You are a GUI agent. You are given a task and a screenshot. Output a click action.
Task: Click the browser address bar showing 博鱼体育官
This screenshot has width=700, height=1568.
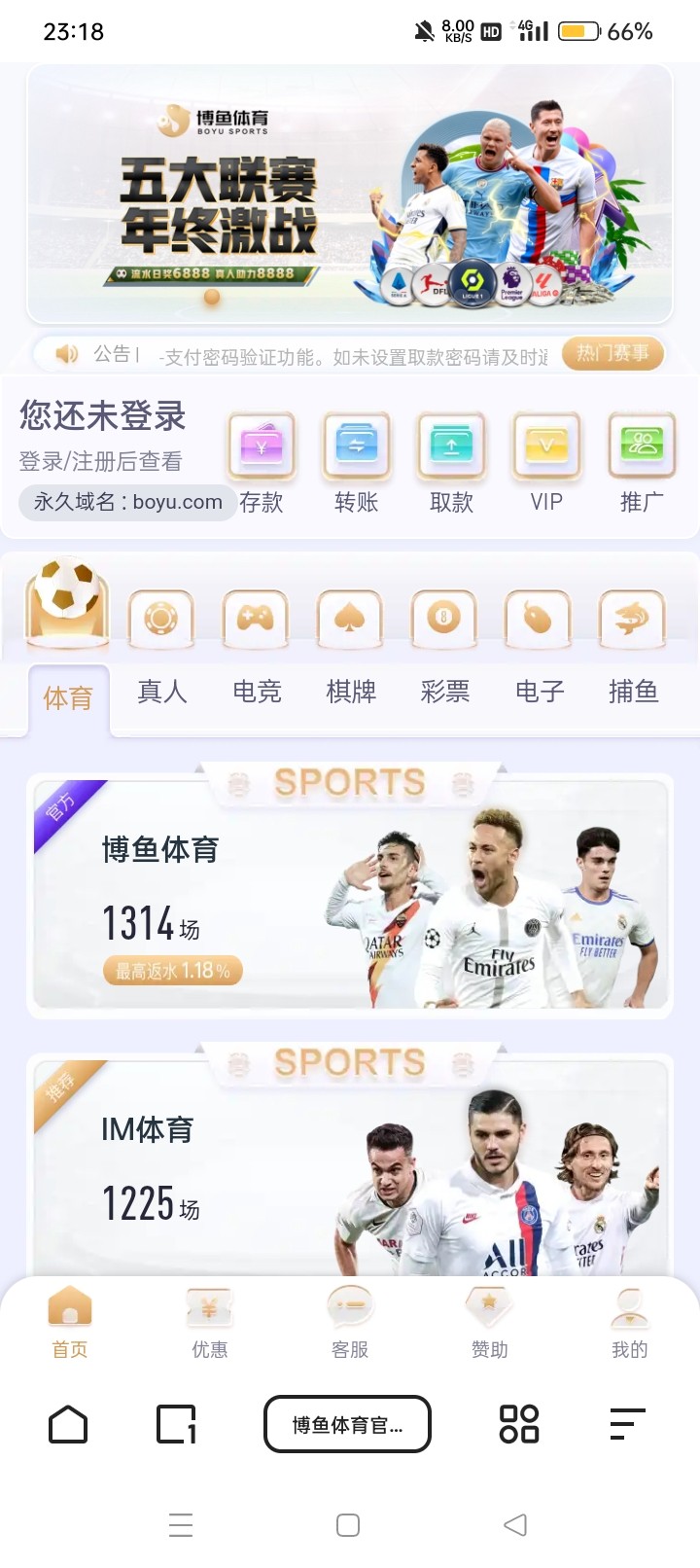point(347,1423)
